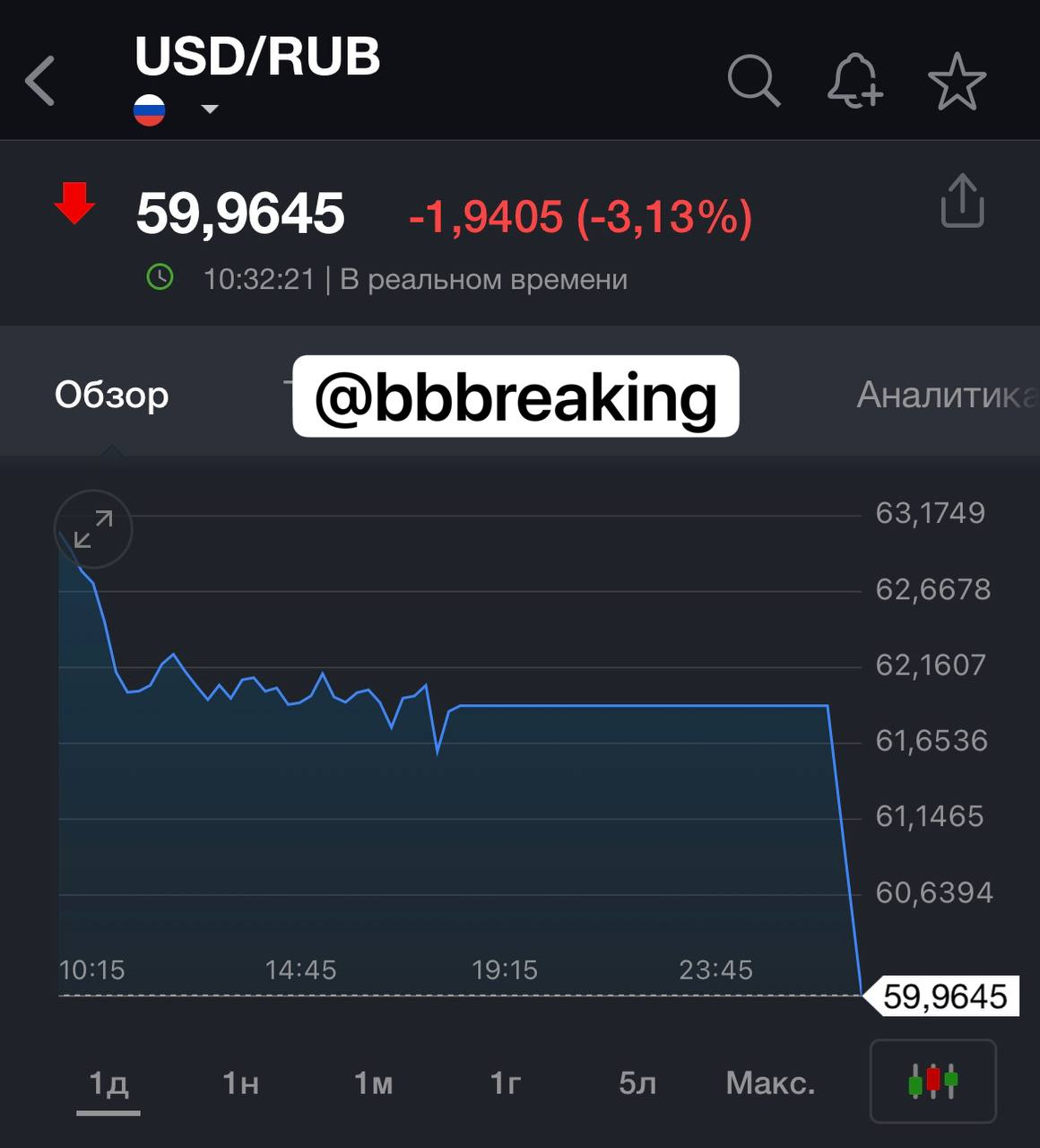Switch to the Аналитика tab
This screenshot has width=1040, height=1148.
point(946,395)
